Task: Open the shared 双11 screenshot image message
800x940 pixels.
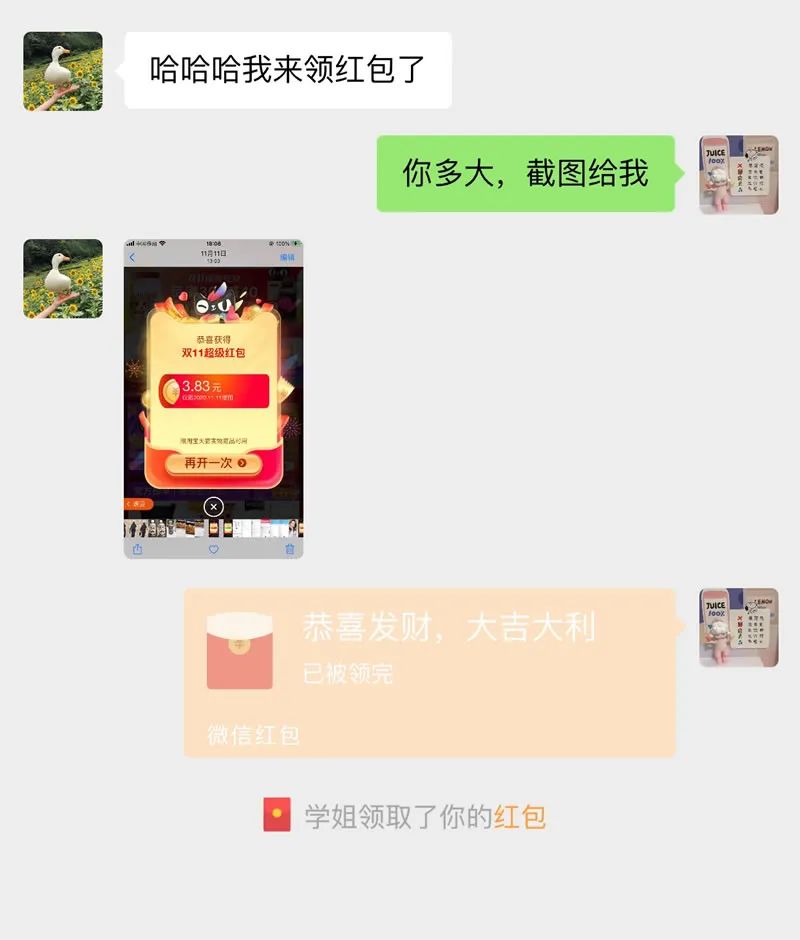Action: (x=213, y=398)
